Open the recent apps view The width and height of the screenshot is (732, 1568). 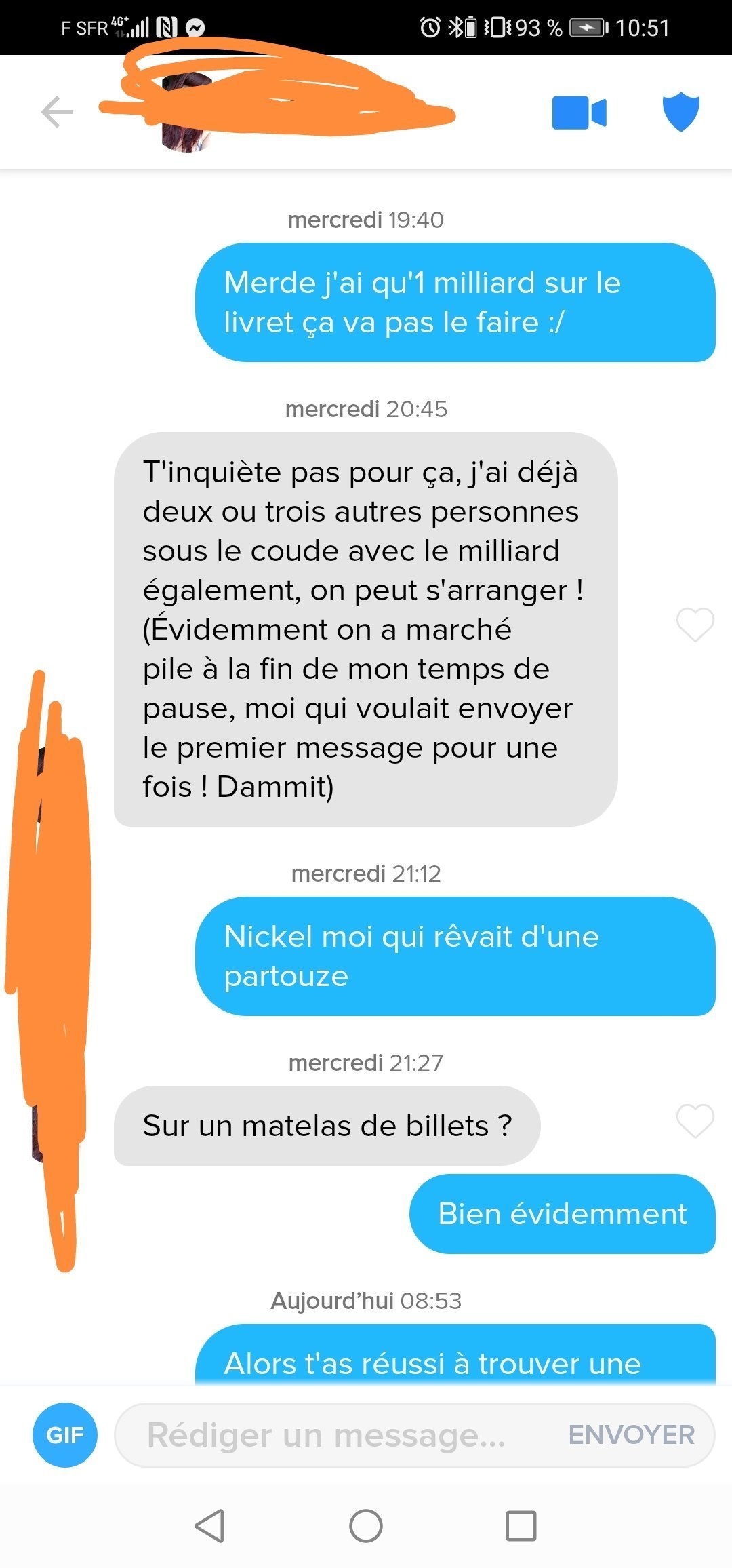coord(521,1526)
